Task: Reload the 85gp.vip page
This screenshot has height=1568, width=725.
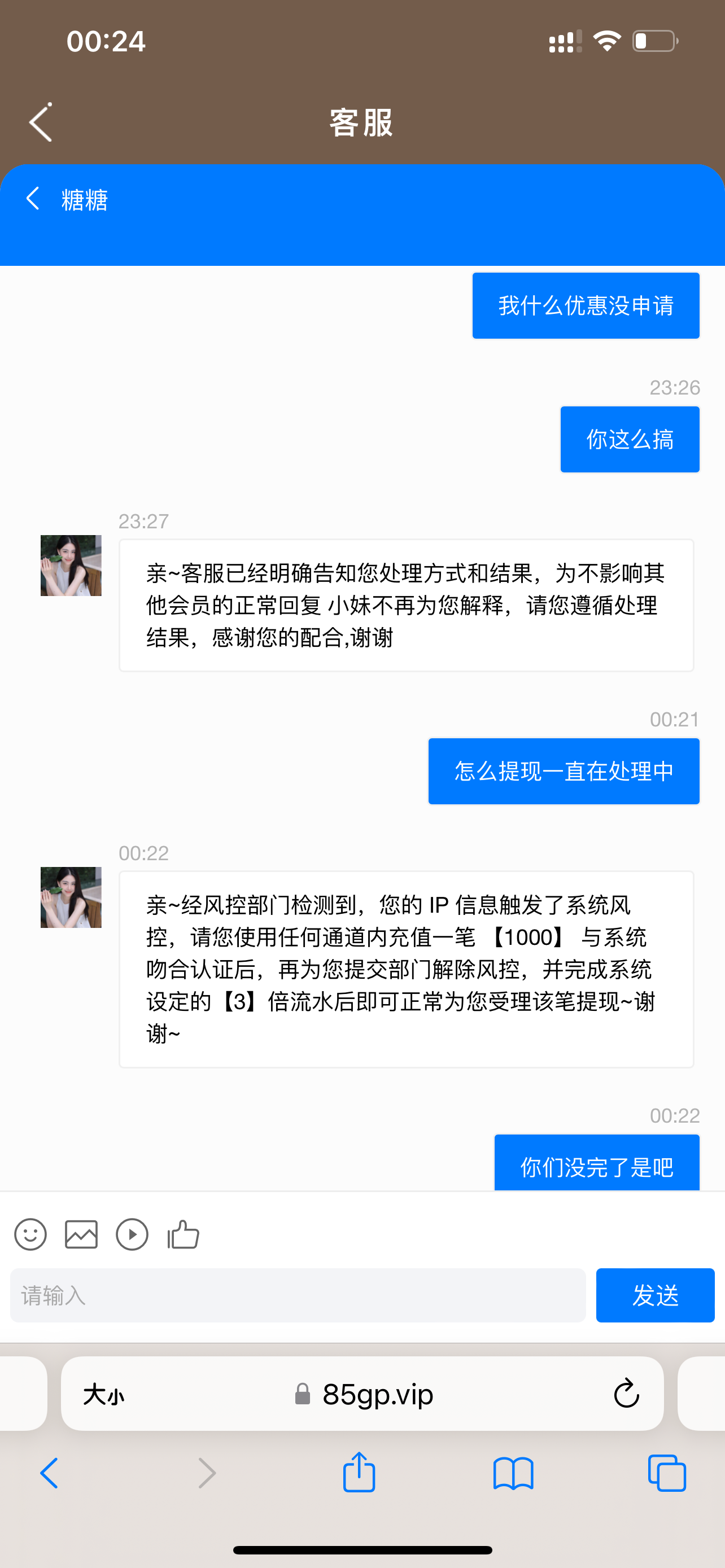Action: pyautogui.click(x=626, y=1394)
